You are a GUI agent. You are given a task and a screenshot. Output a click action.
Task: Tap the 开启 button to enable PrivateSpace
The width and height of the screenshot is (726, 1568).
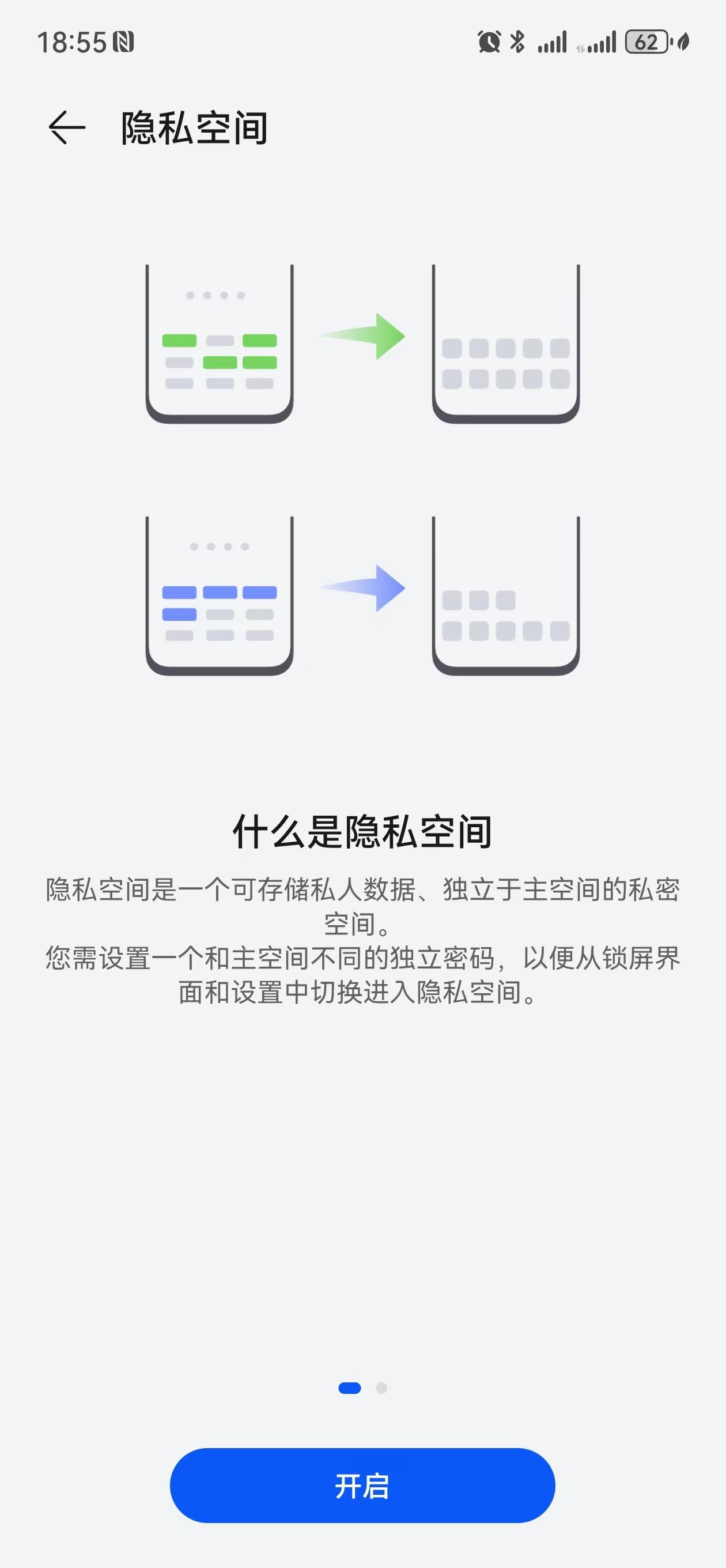[362, 1485]
